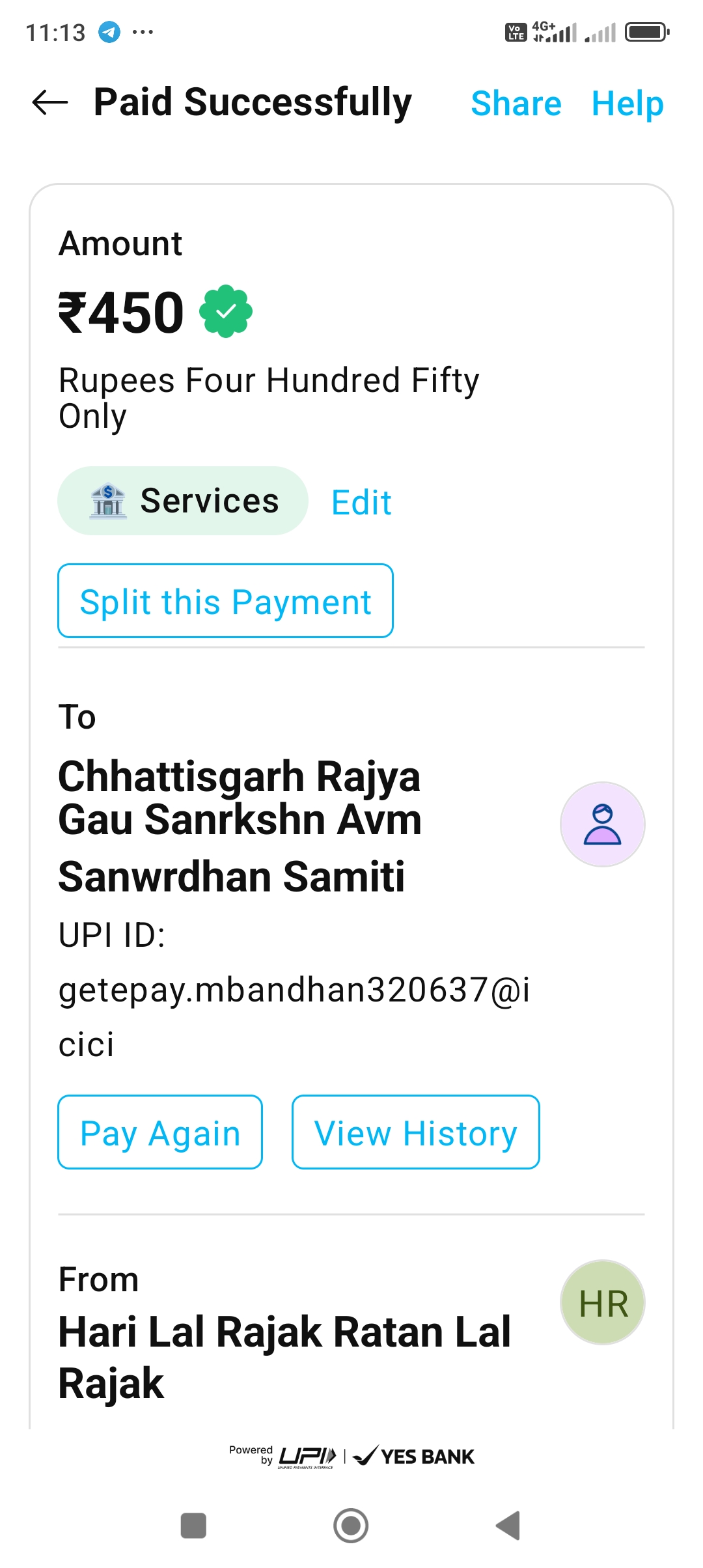Screen dimensions: 703x1568
Task: Tap the system home button
Action: [351, 1525]
